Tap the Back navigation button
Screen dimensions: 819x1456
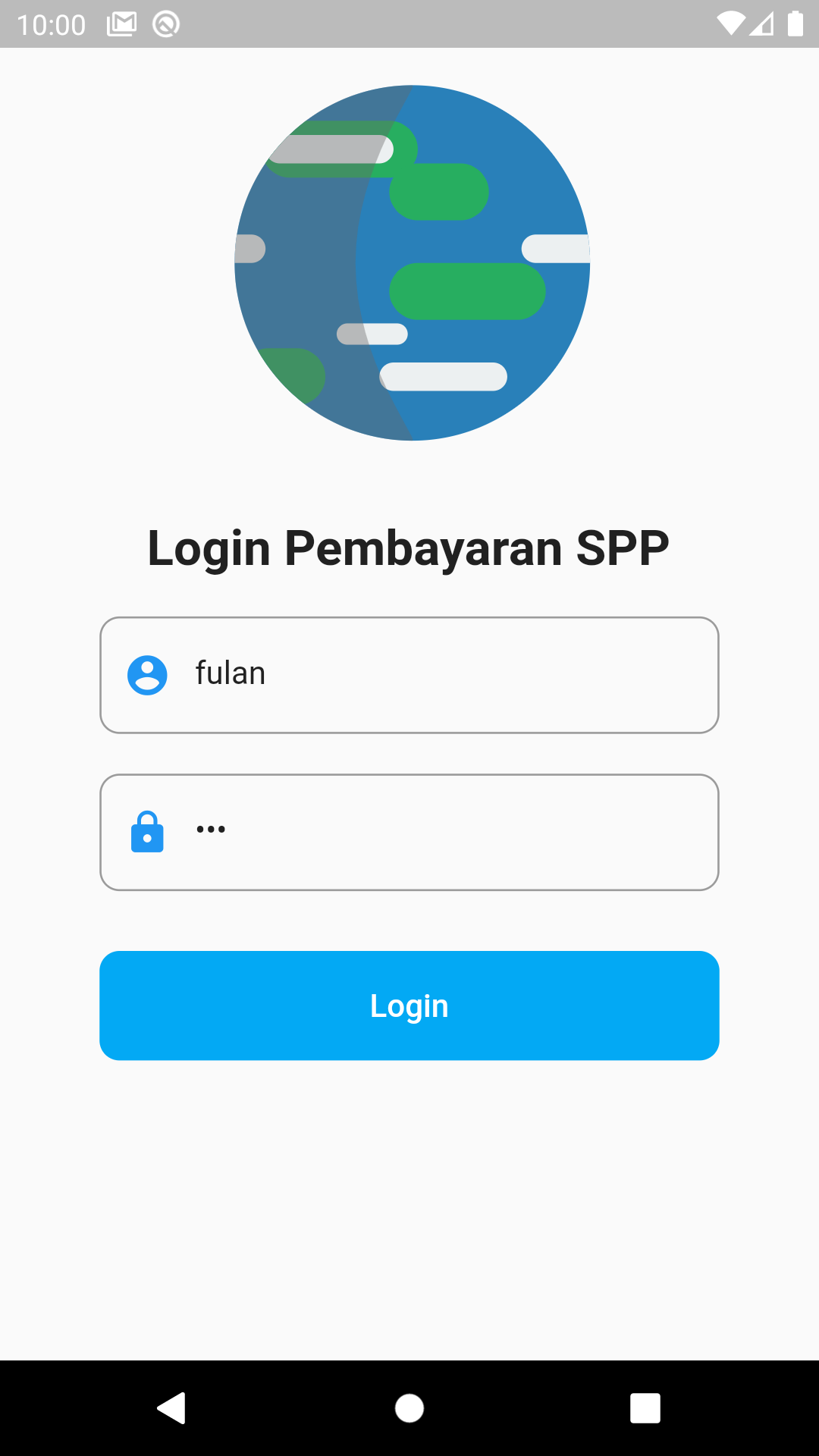(172, 1408)
